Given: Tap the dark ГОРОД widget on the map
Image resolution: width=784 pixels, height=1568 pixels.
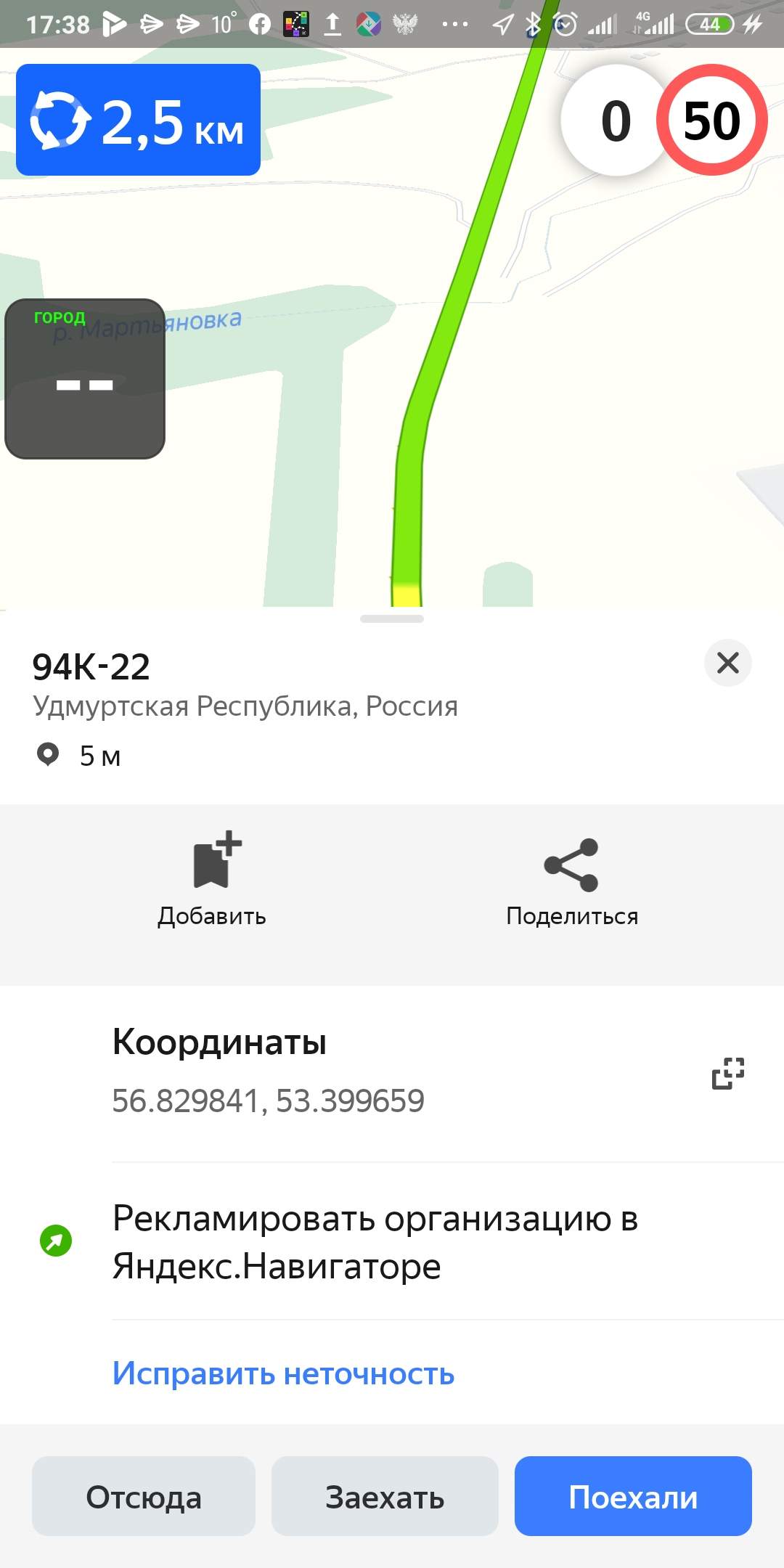Looking at the screenshot, I should [x=85, y=379].
